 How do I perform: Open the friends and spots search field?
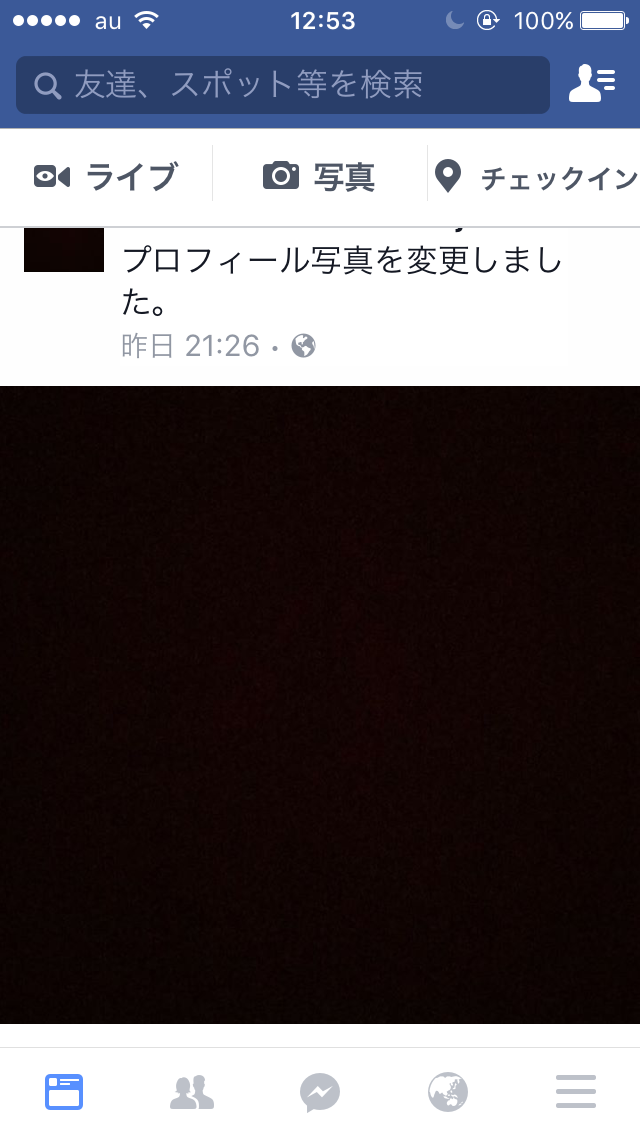point(282,85)
